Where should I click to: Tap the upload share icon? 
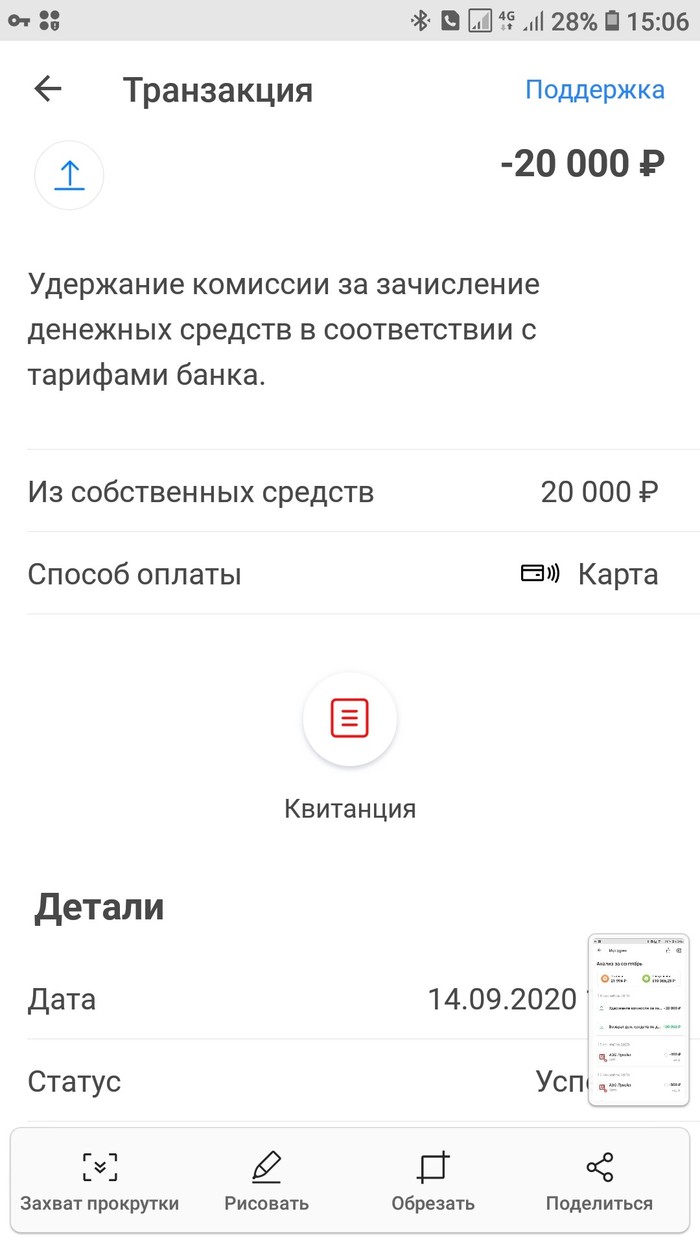[x=69, y=175]
